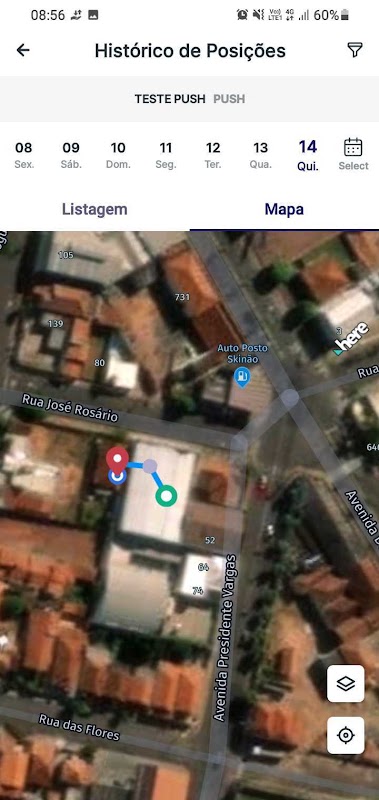Open the map layers button
The width and height of the screenshot is (379, 800).
pos(346,684)
